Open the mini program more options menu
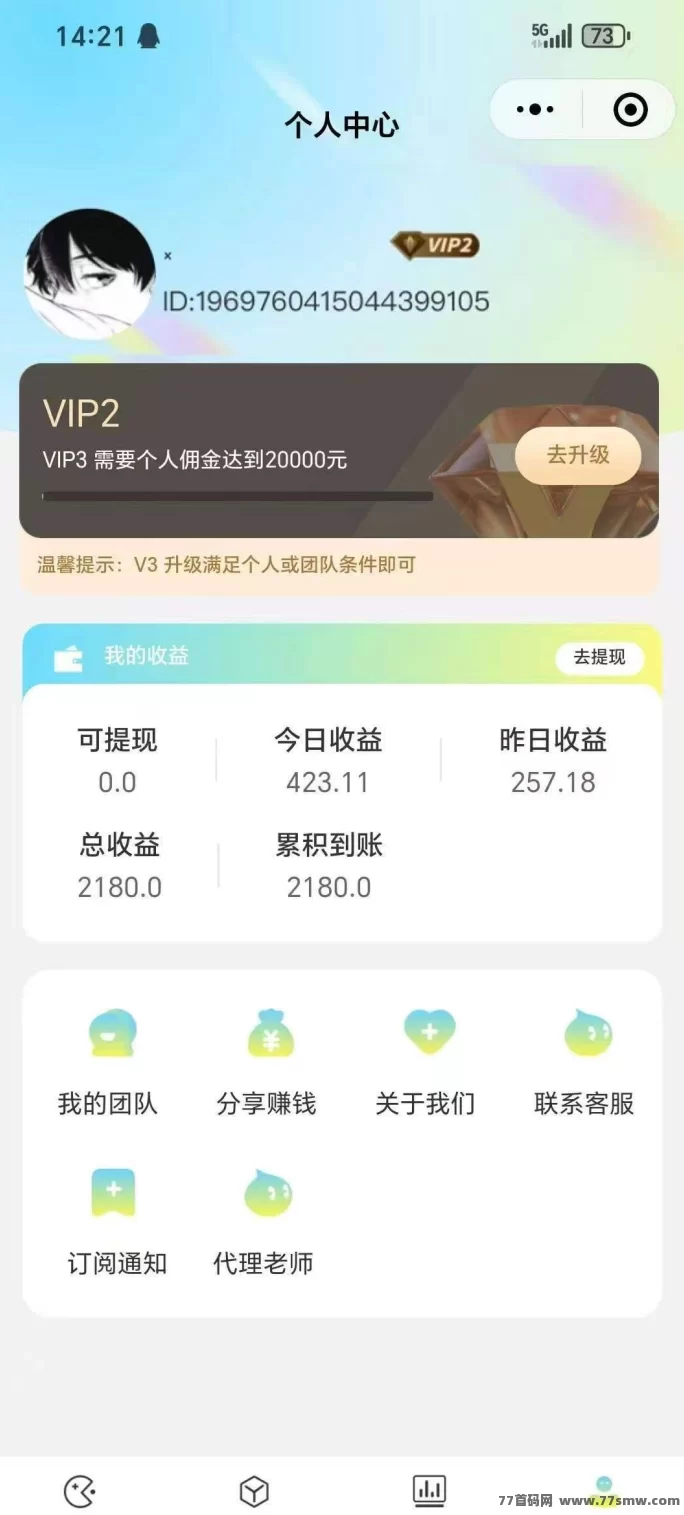 [536, 109]
